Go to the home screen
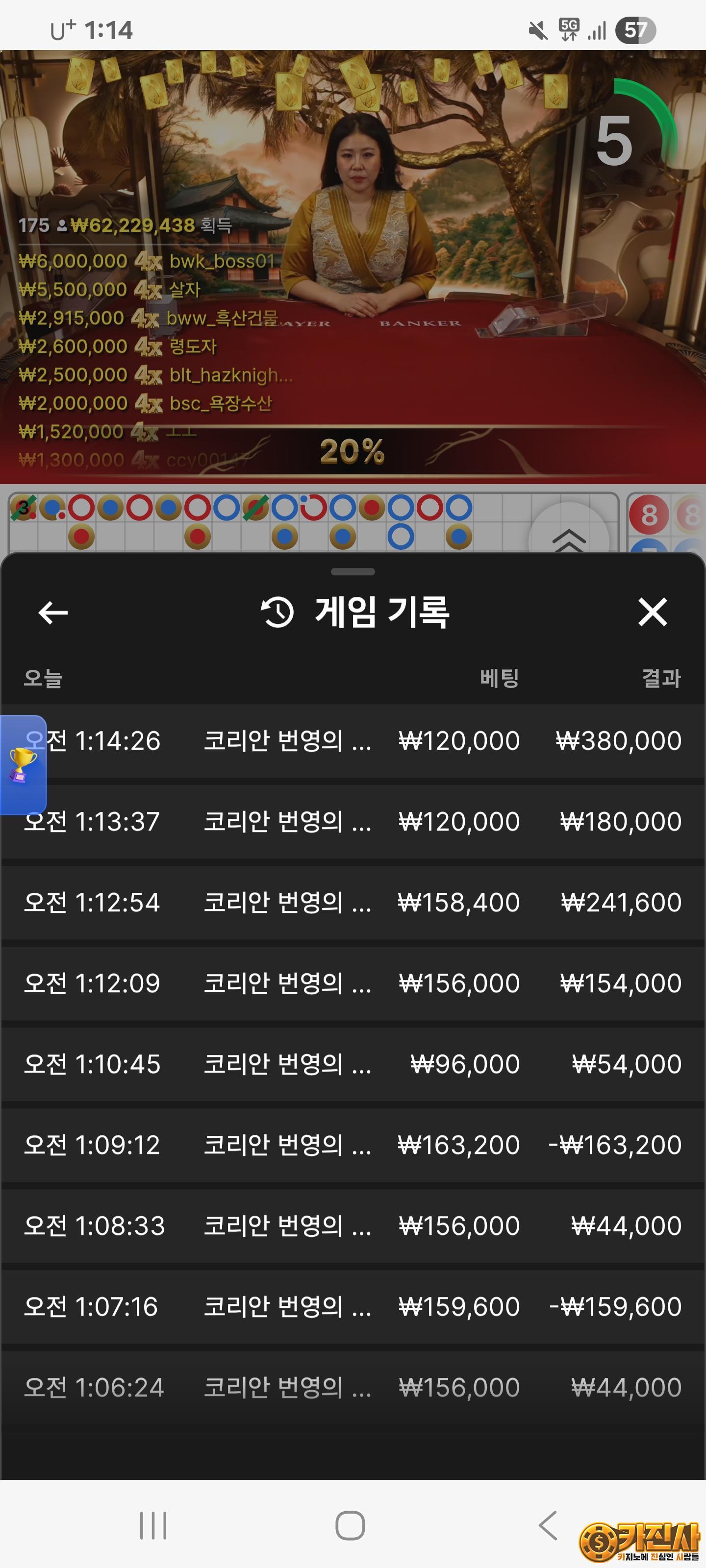Viewport: 706px width, 1568px height. coord(350,1525)
